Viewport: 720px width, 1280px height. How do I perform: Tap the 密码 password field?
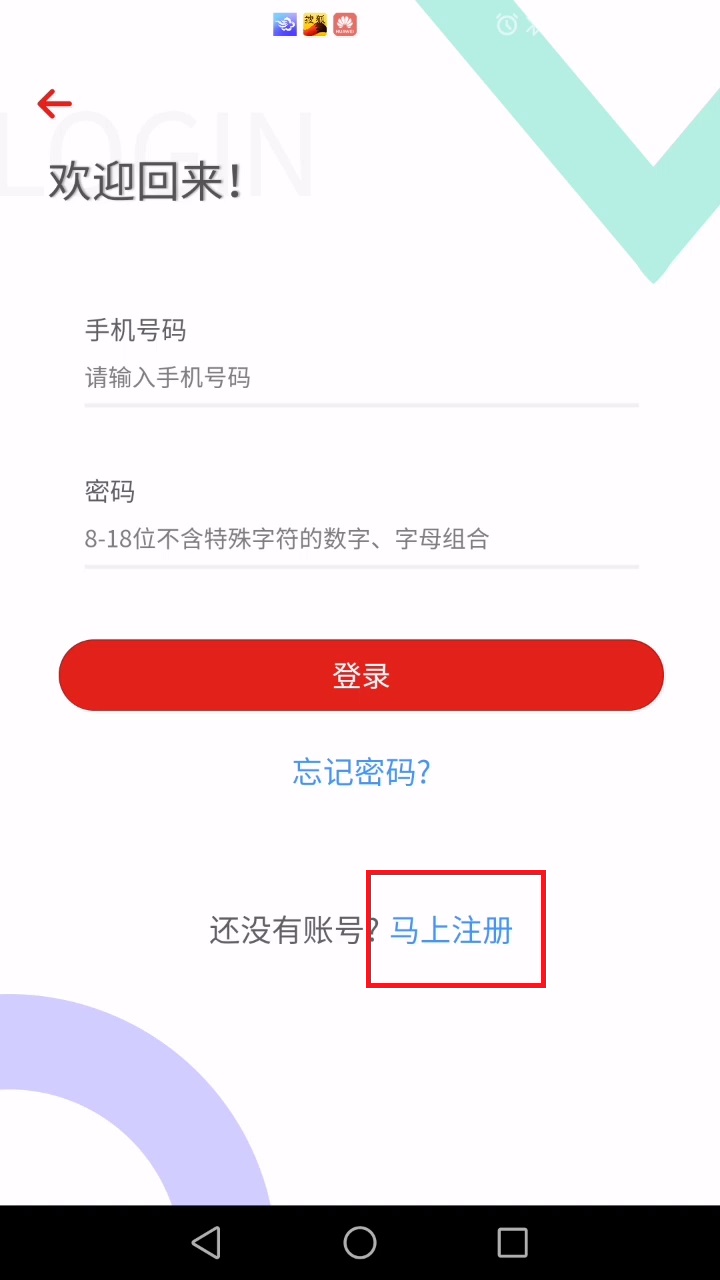click(361, 540)
